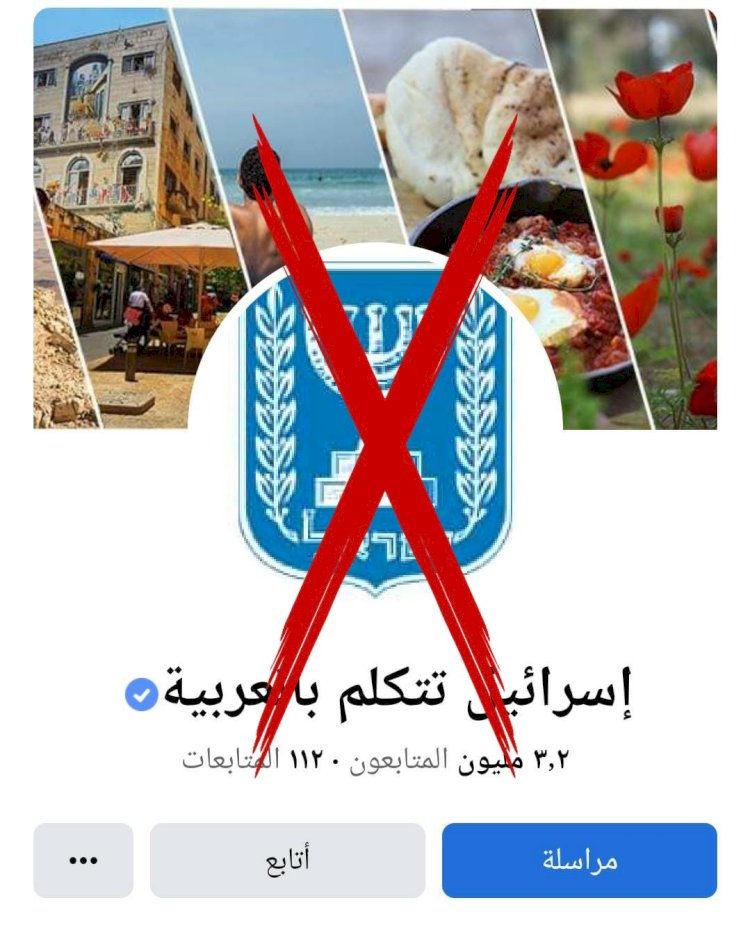Tap the مراسلة message button
This screenshot has width=750, height=930.
click(579, 860)
